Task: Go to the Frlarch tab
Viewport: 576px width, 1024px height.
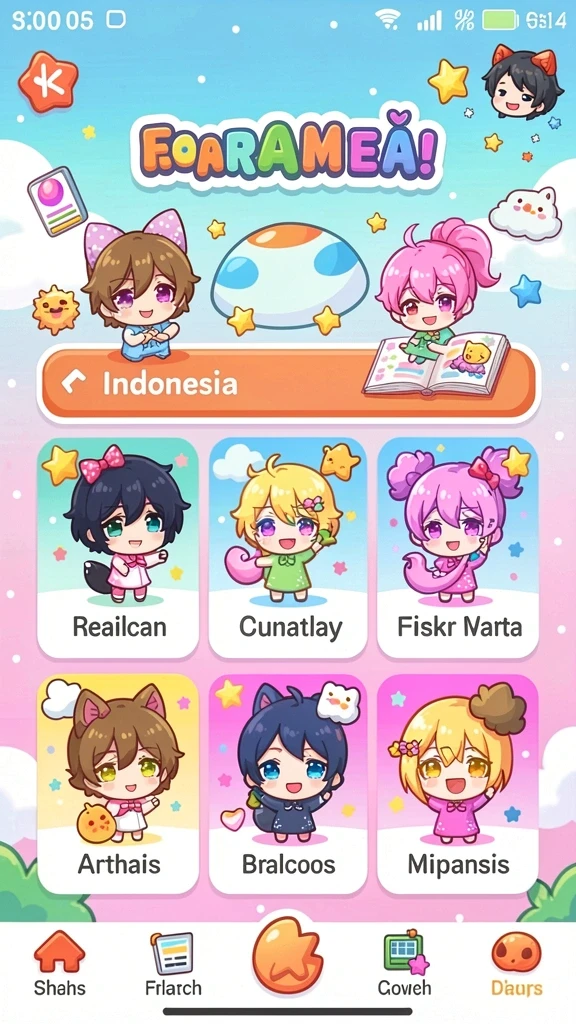Action: point(173,963)
